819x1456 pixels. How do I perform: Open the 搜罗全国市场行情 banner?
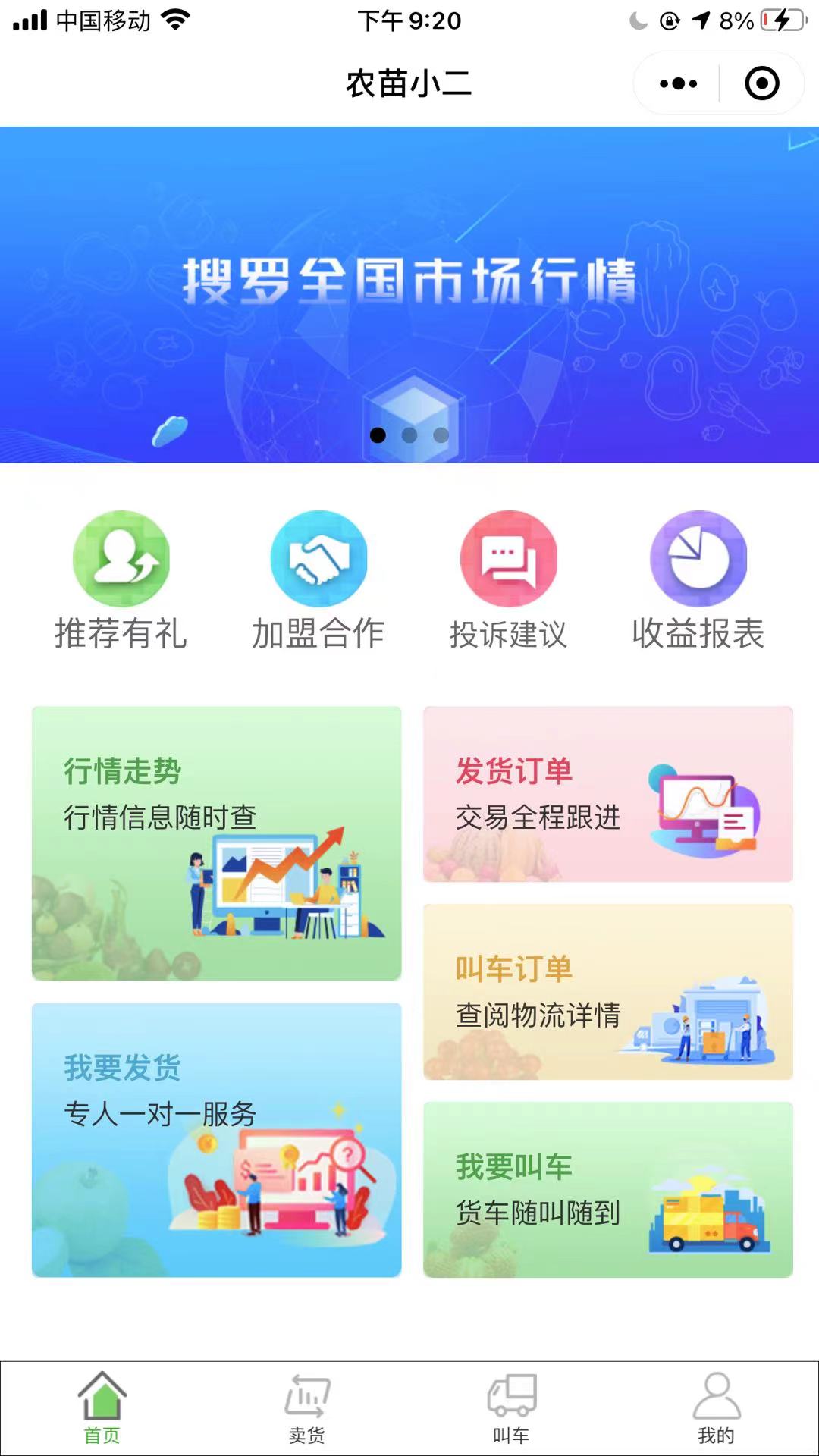pyautogui.click(x=409, y=294)
